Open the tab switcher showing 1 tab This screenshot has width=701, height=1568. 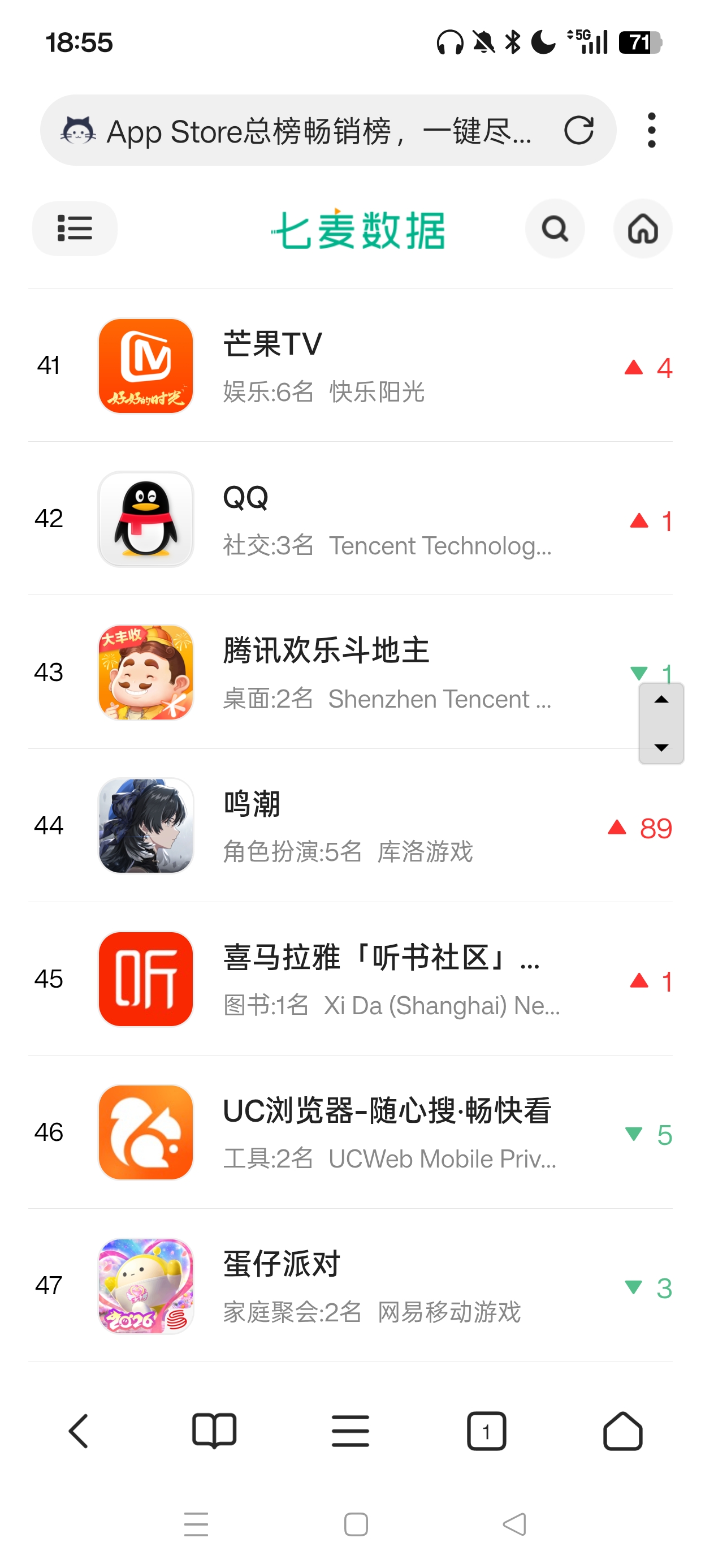[486, 1431]
